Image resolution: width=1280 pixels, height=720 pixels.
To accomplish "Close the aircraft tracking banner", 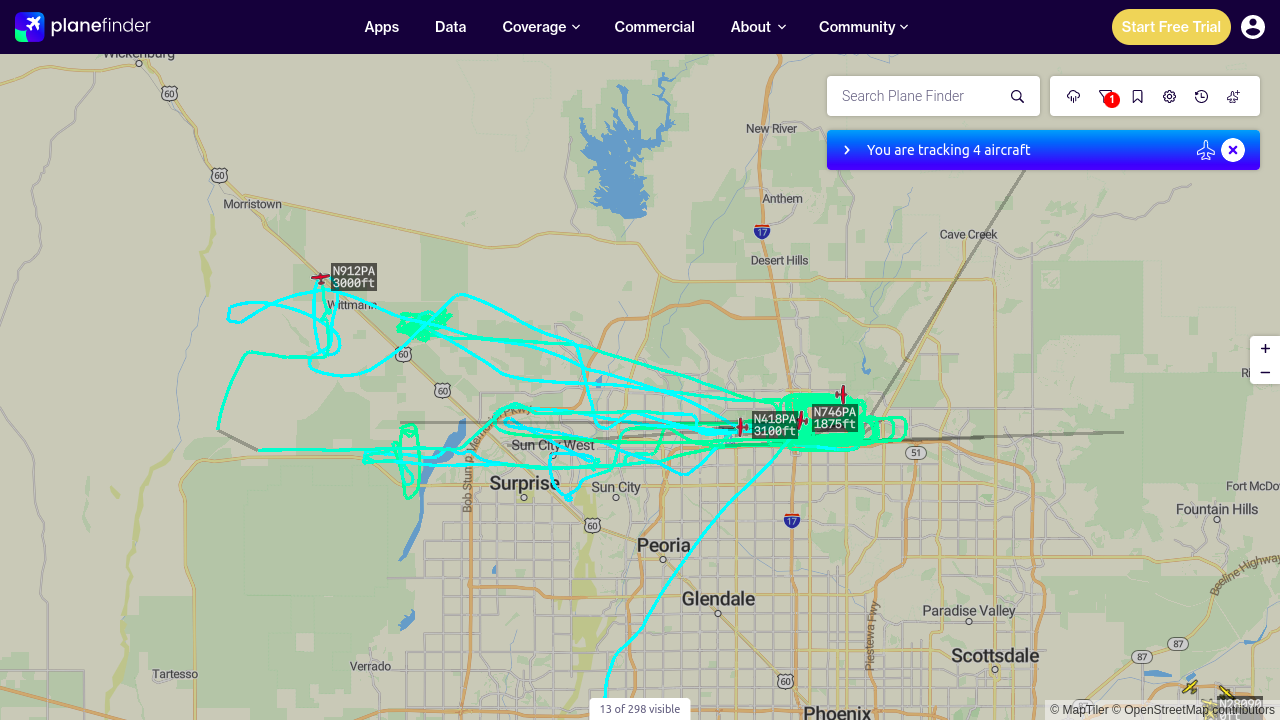I will [1233, 150].
